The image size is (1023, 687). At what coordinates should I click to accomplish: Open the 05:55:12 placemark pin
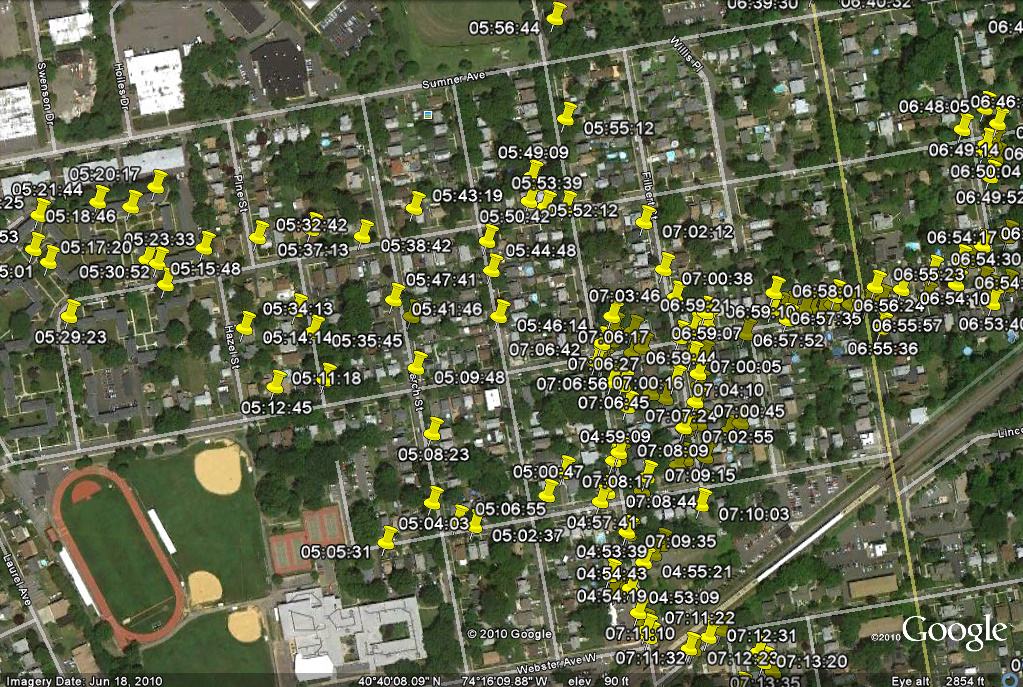coord(568,113)
